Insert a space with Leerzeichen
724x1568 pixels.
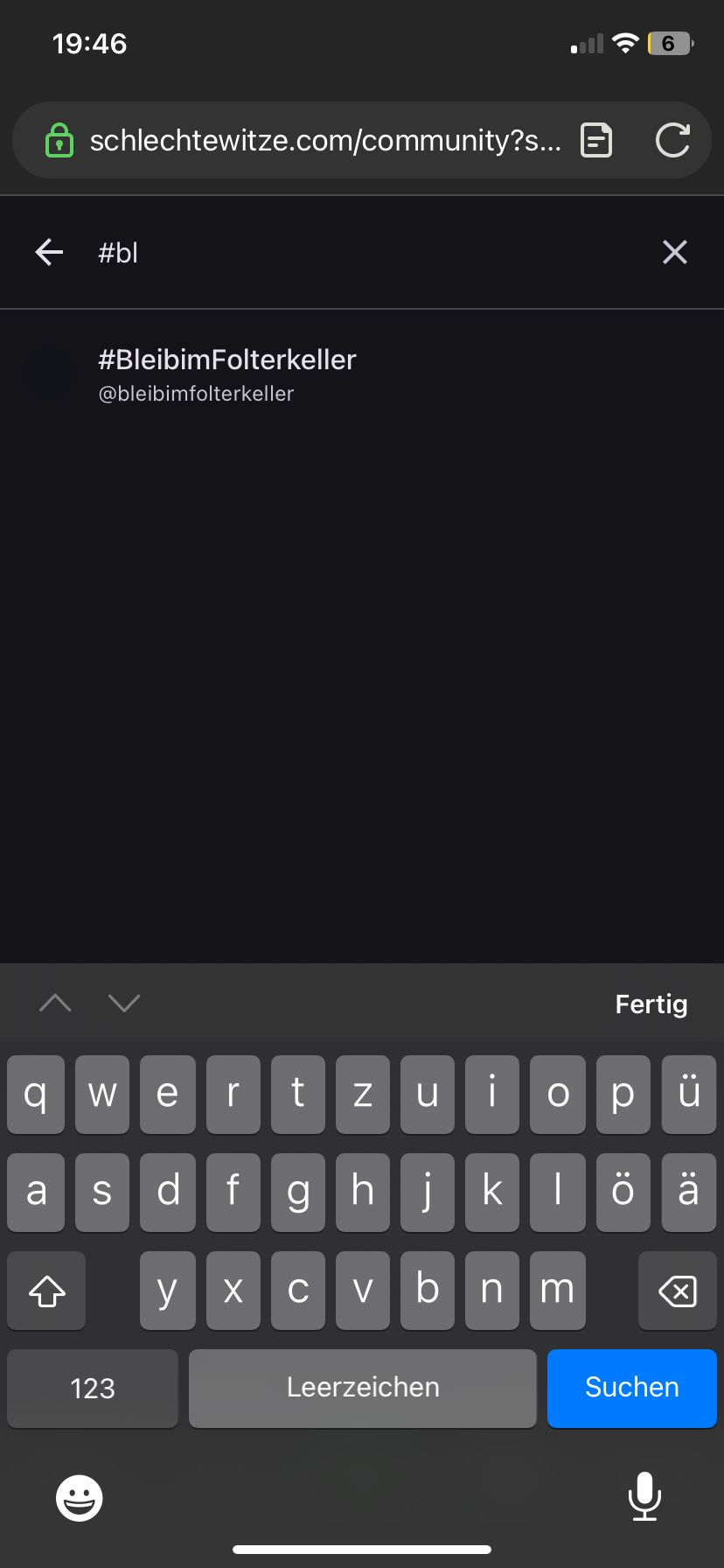coord(362,1388)
